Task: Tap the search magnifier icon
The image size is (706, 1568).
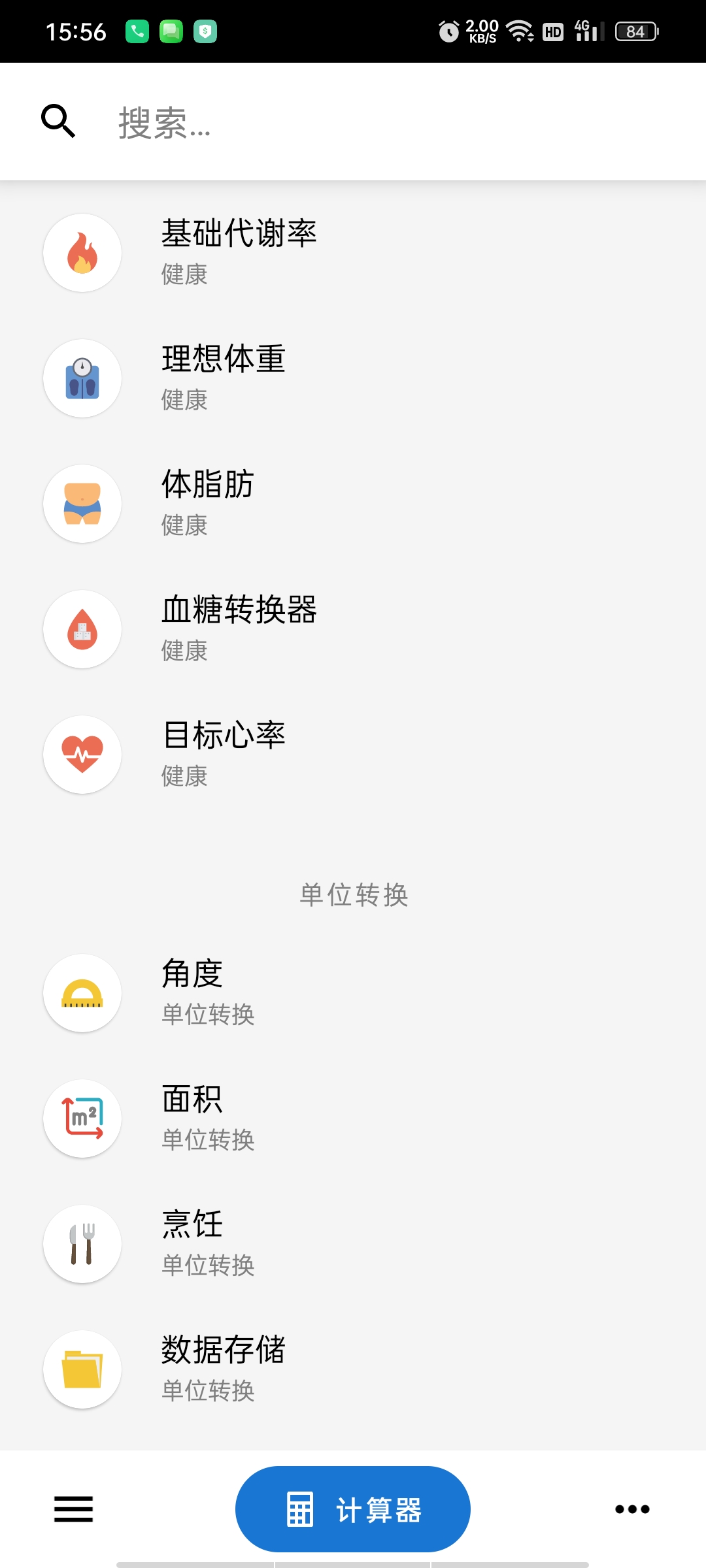Action: [59, 122]
